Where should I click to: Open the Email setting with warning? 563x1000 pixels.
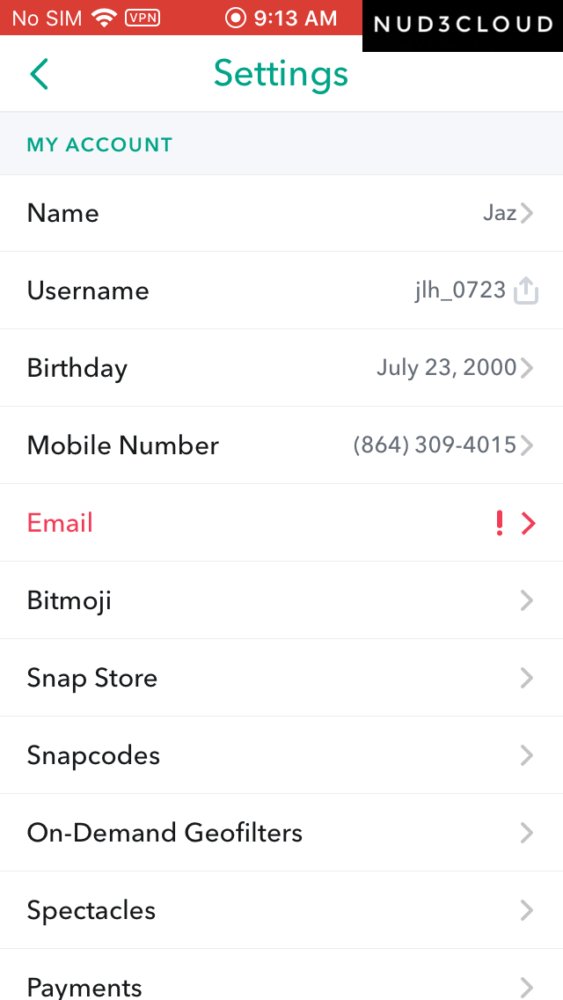[281, 523]
